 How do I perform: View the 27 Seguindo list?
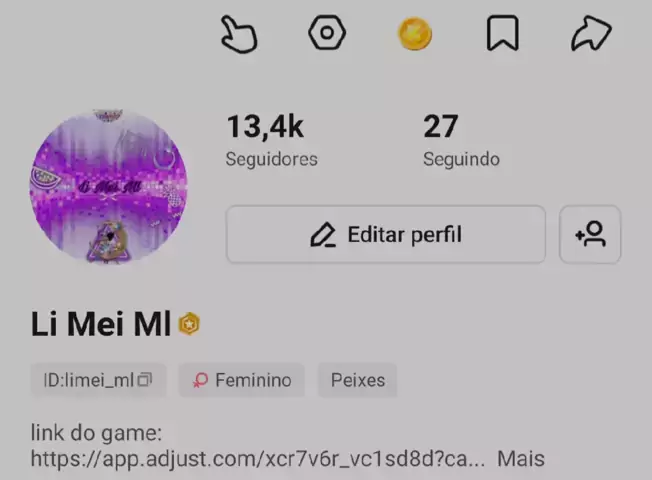(460, 141)
